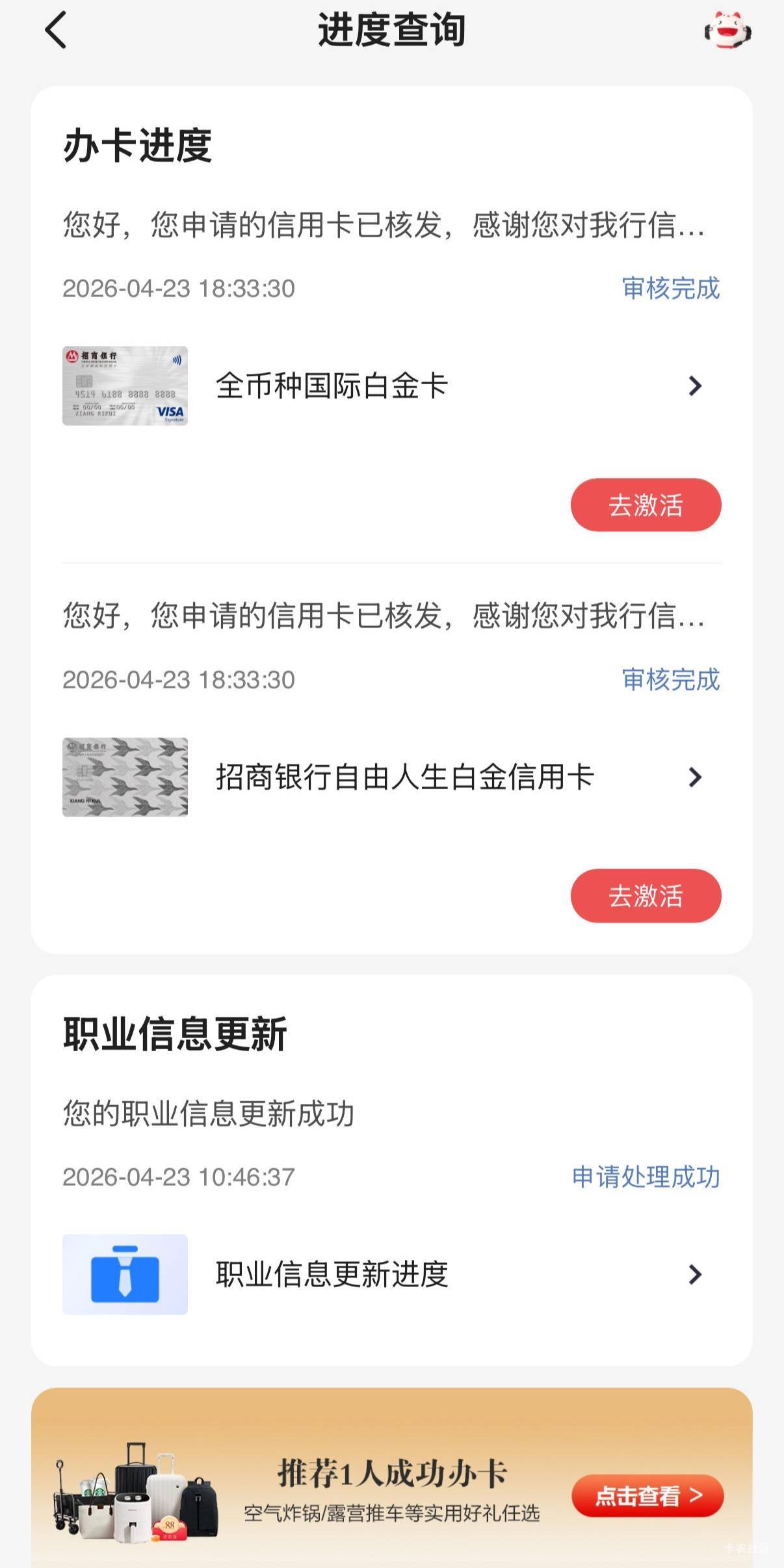Activate the 全币种国际白金卡 via 去激活
The height and width of the screenshot is (1568, 784).
646,505
